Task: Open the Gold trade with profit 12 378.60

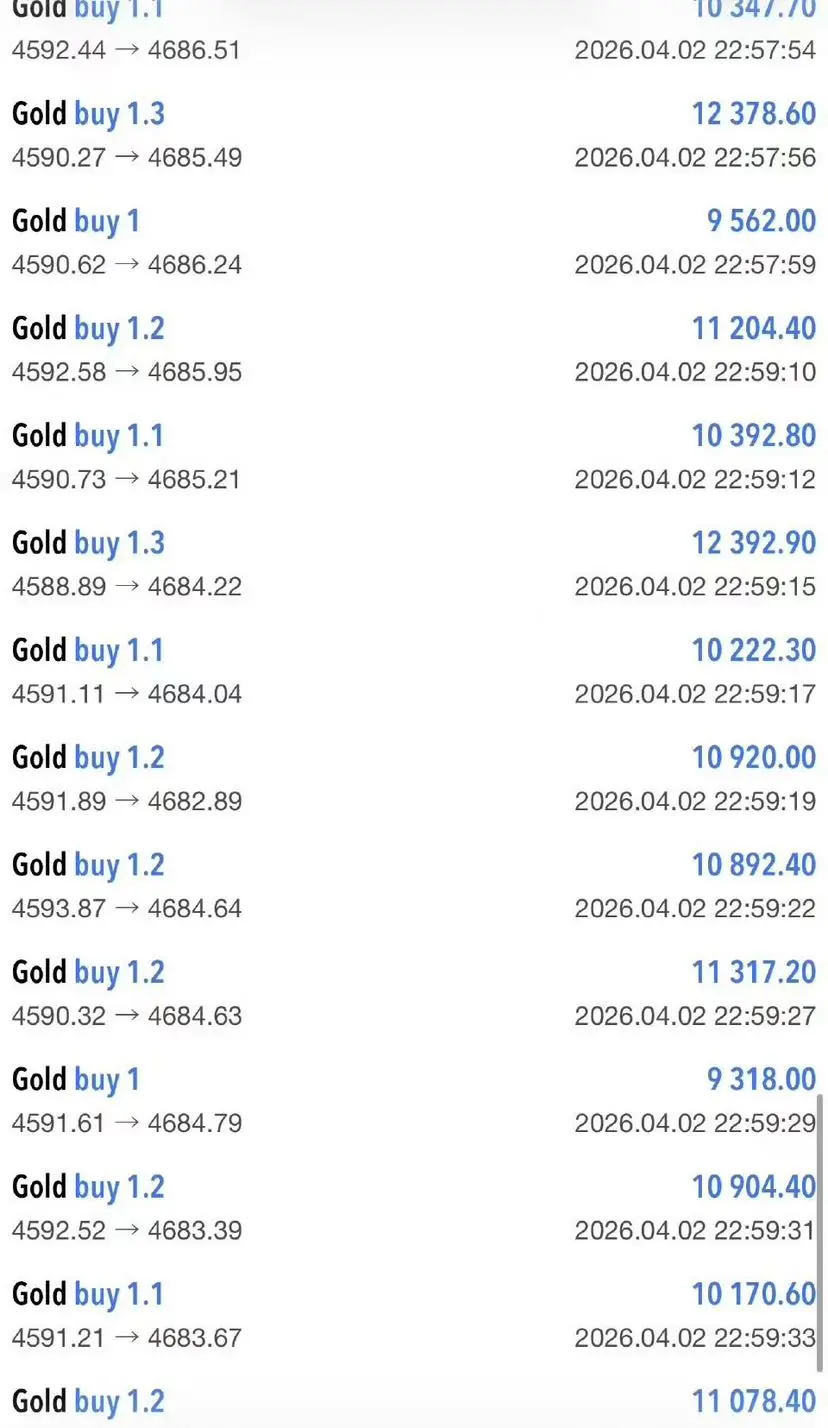Action: click(414, 134)
